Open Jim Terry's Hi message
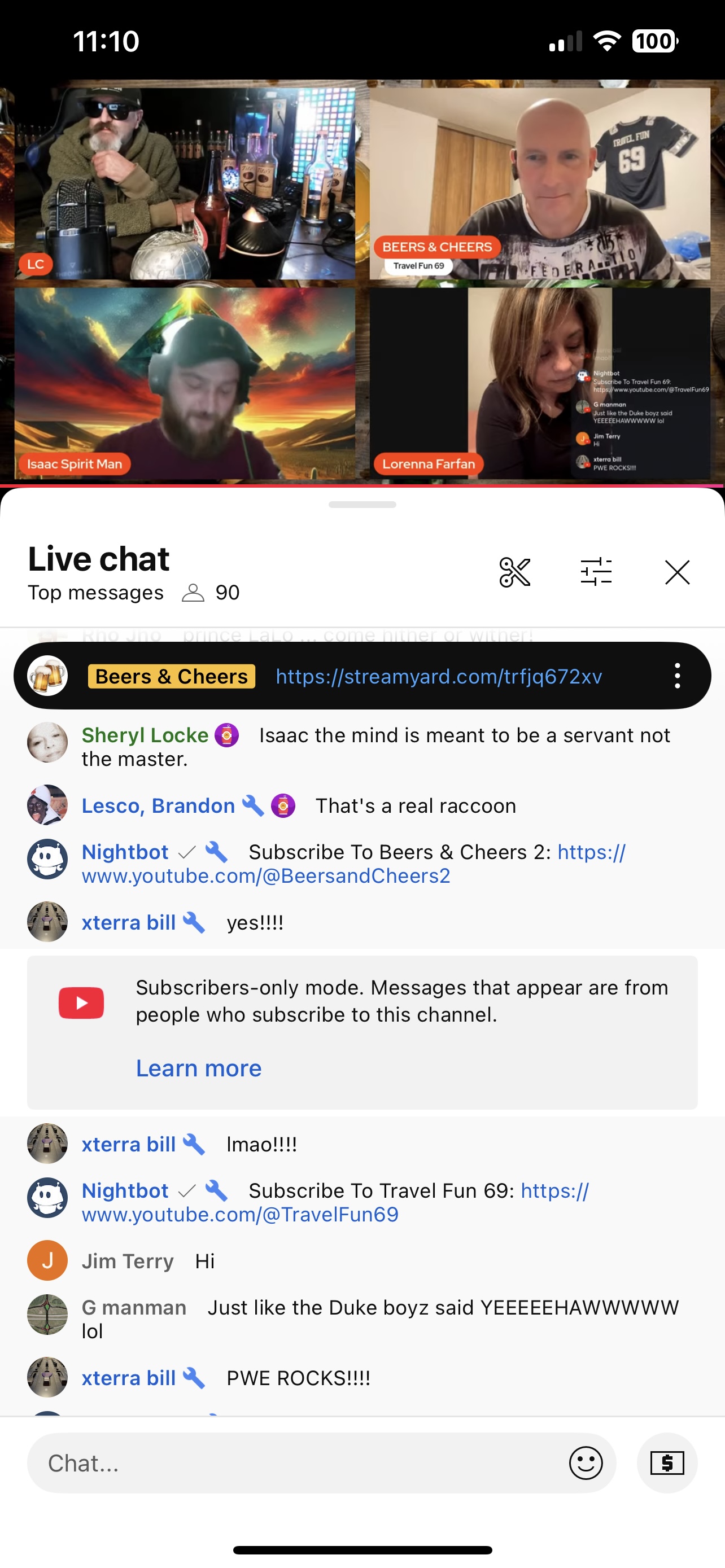Image resolution: width=725 pixels, height=1568 pixels. (x=204, y=1261)
